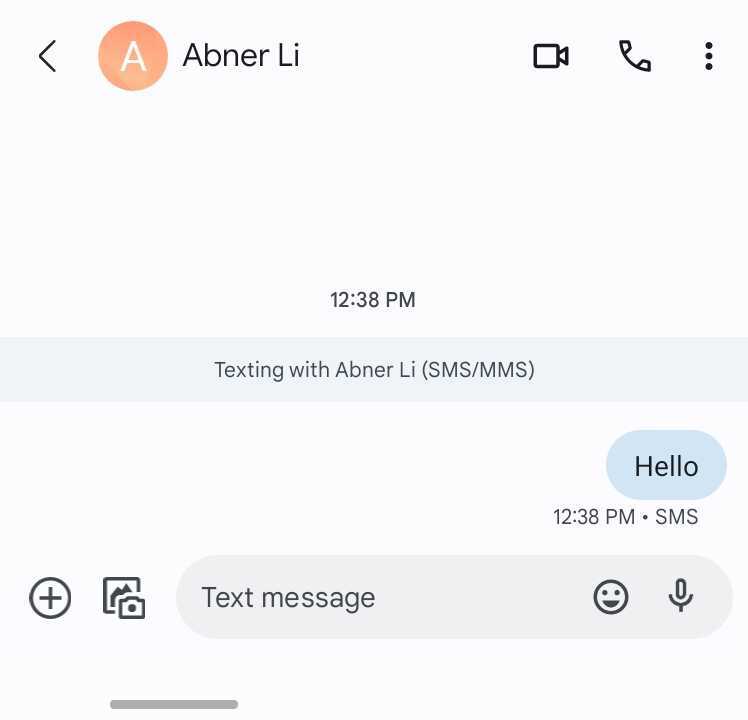Open the three-dot overflow menu

click(x=708, y=56)
